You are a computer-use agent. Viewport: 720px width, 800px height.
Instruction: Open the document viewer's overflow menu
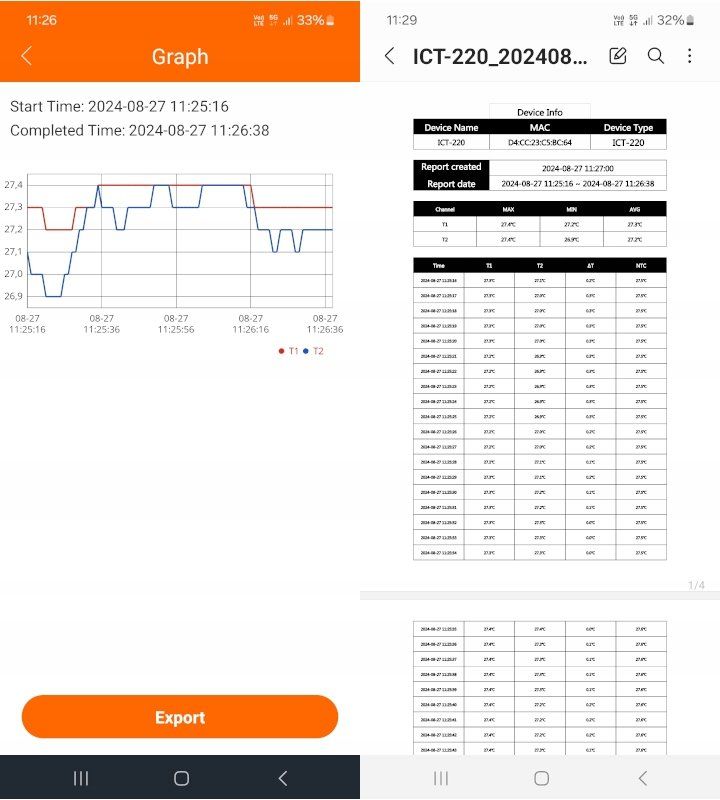click(x=690, y=56)
